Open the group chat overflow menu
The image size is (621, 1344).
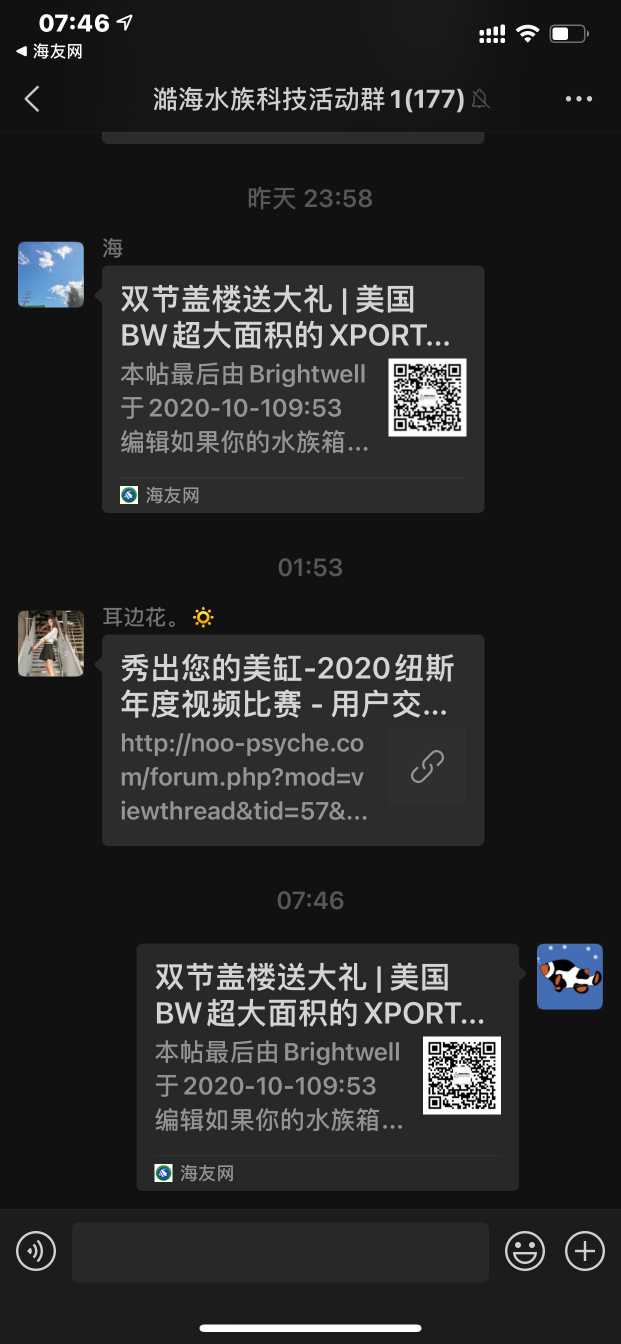point(579,99)
